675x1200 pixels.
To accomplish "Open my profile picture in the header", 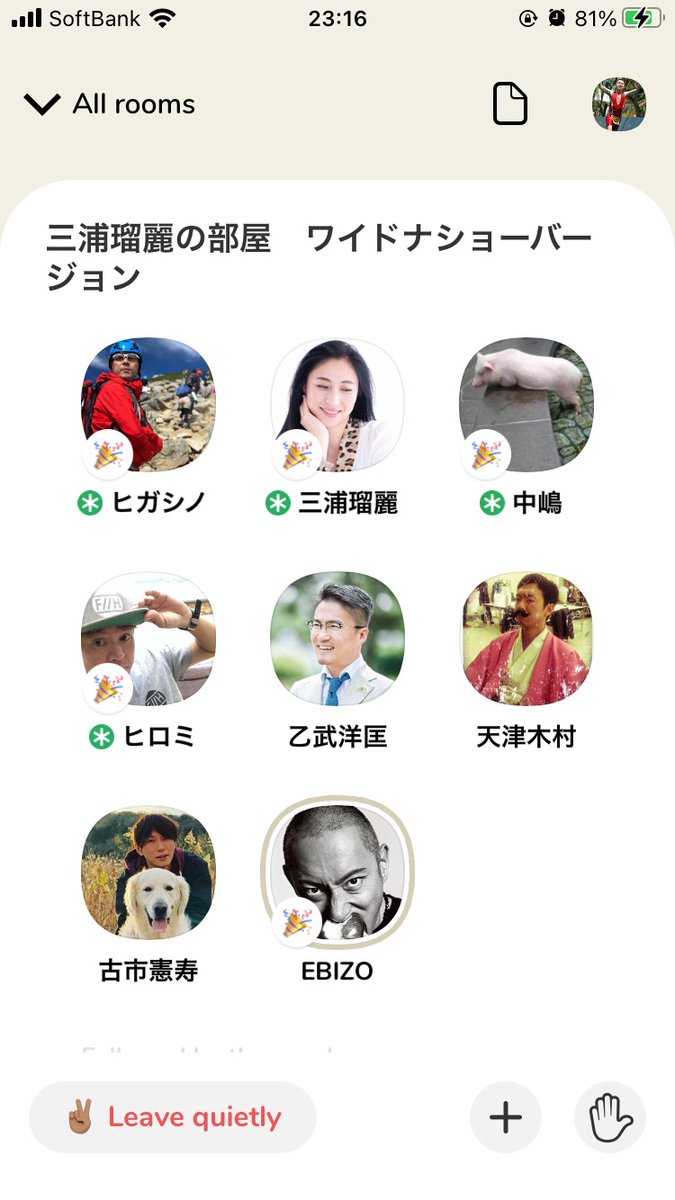I will coord(619,104).
